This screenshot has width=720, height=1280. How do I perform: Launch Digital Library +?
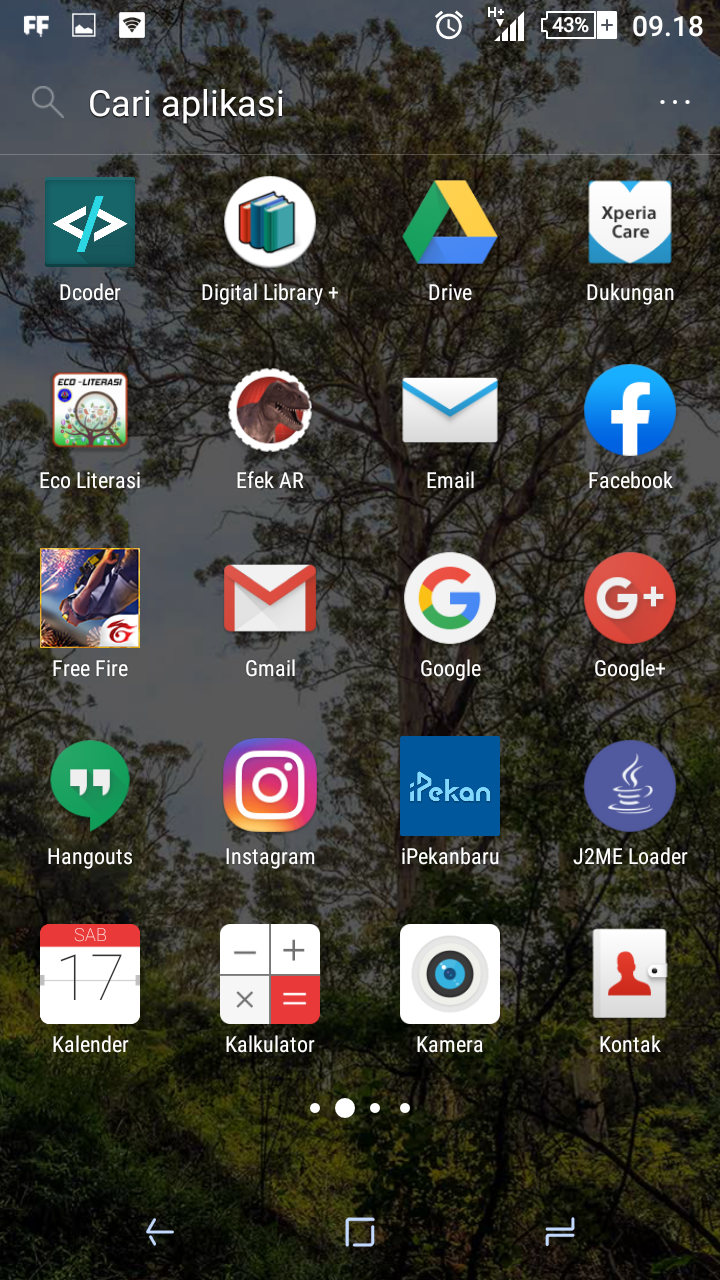[x=270, y=222]
